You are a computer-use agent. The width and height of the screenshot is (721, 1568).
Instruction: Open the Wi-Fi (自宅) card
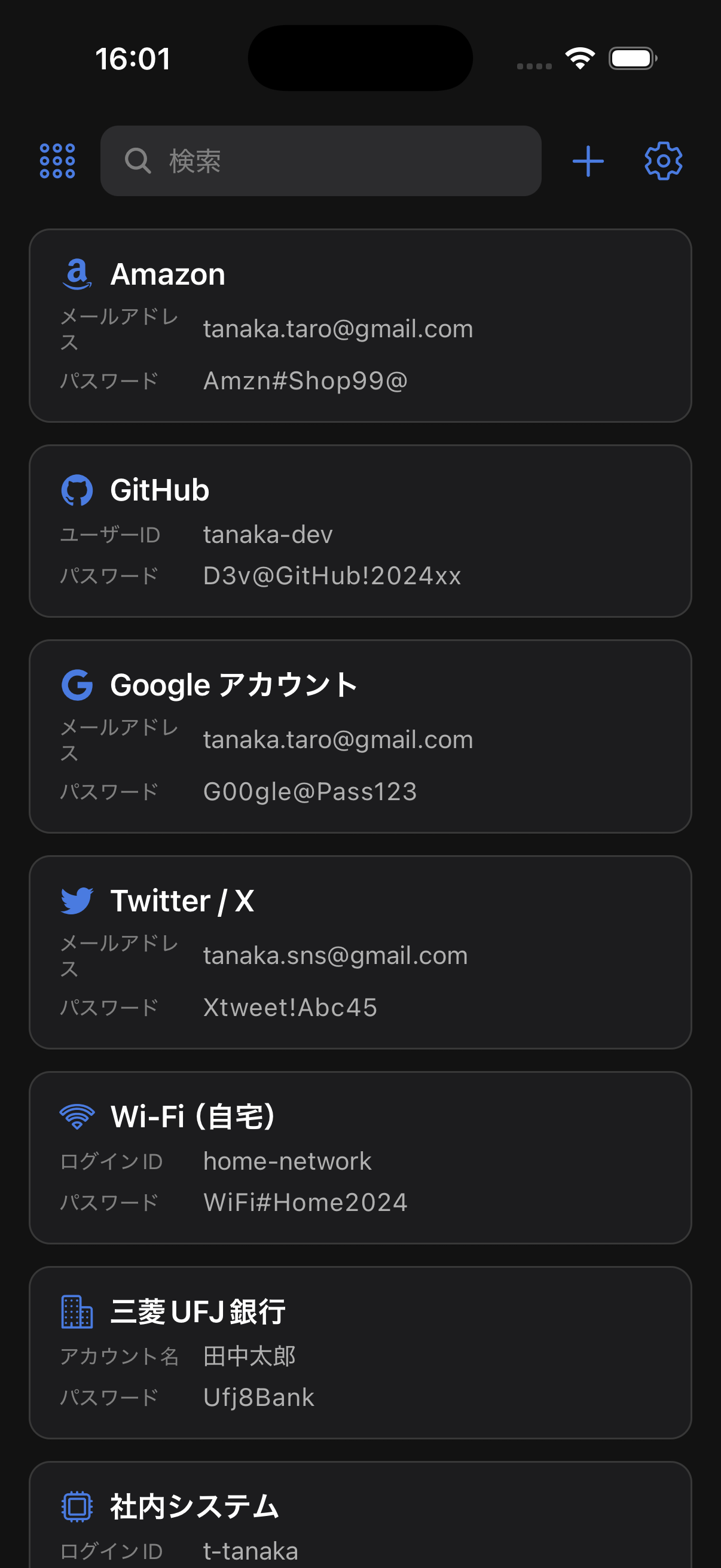point(360,1157)
